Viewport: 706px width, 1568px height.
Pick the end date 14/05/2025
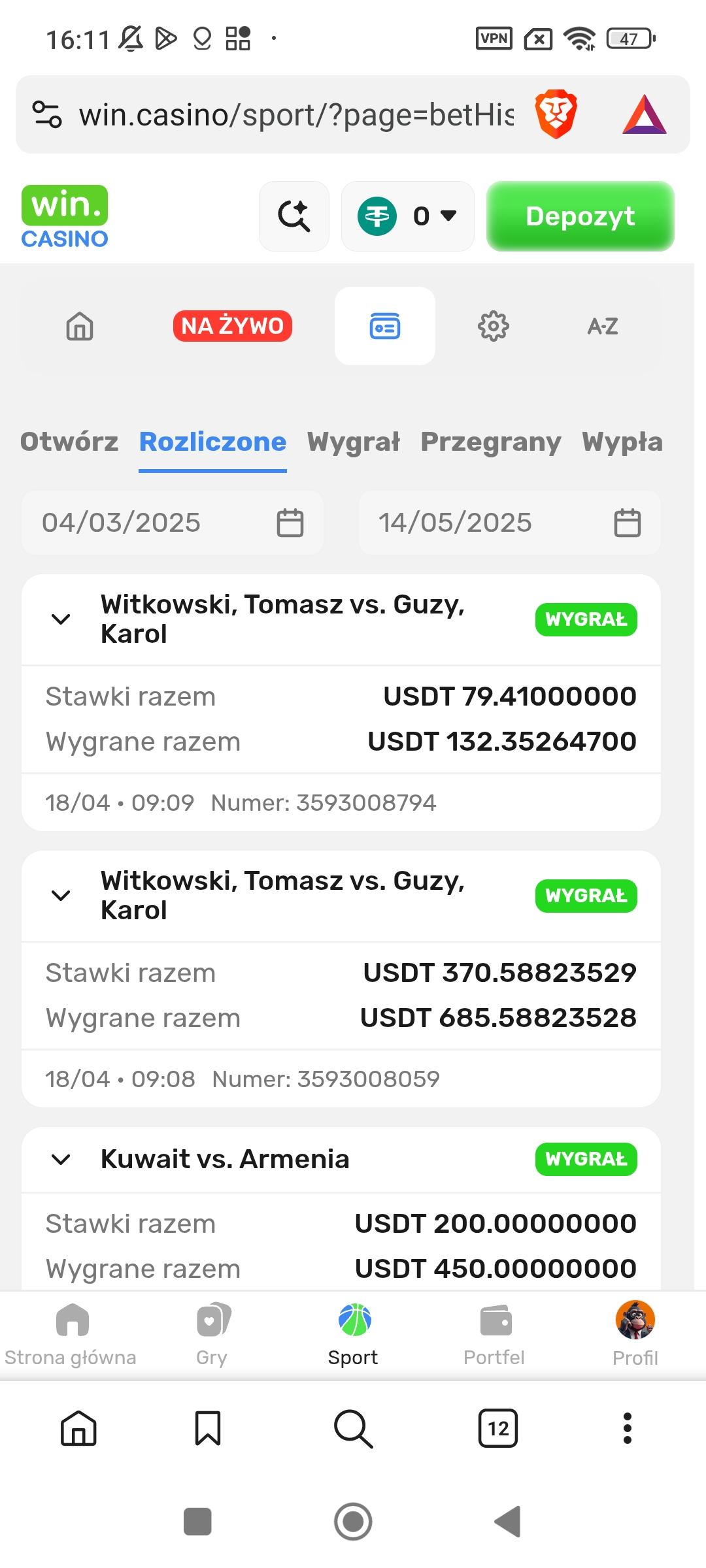click(509, 523)
